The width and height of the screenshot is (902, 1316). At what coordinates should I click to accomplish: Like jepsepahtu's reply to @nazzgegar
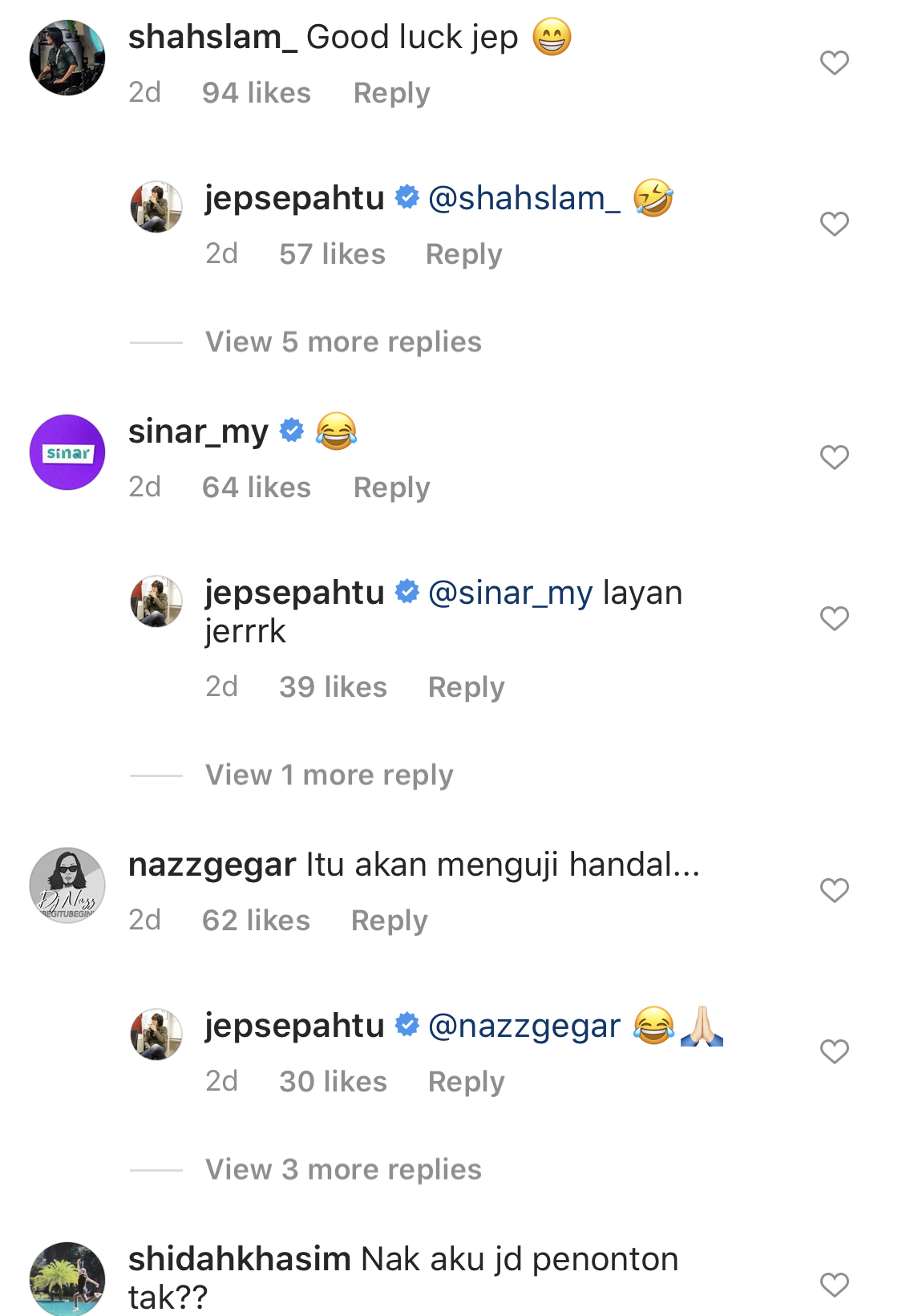834,1051
